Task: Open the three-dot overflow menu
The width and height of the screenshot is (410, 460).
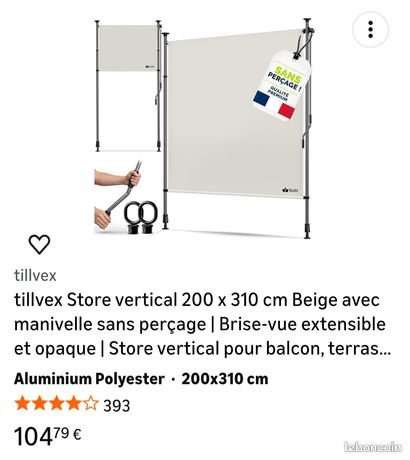Action: tap(370, 29)
